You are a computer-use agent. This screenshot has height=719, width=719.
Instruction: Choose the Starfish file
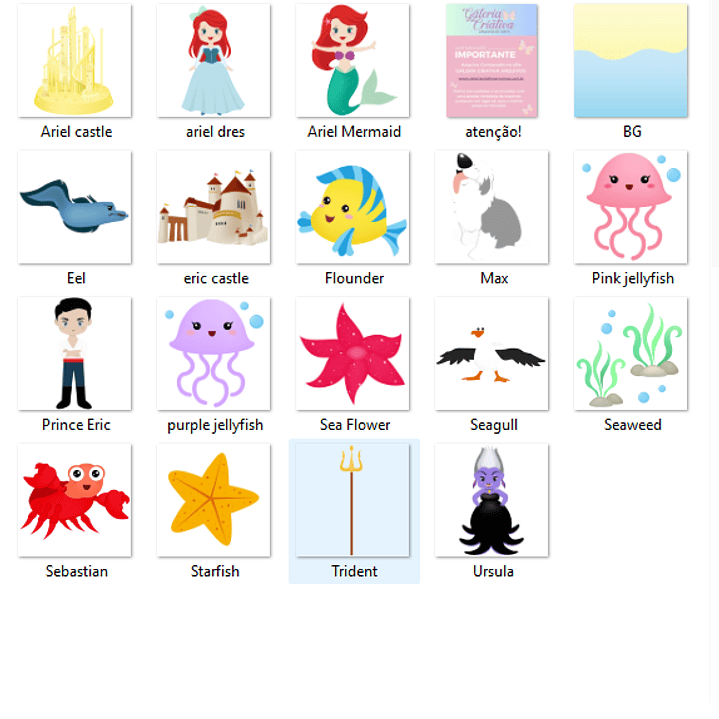[214, 500]
